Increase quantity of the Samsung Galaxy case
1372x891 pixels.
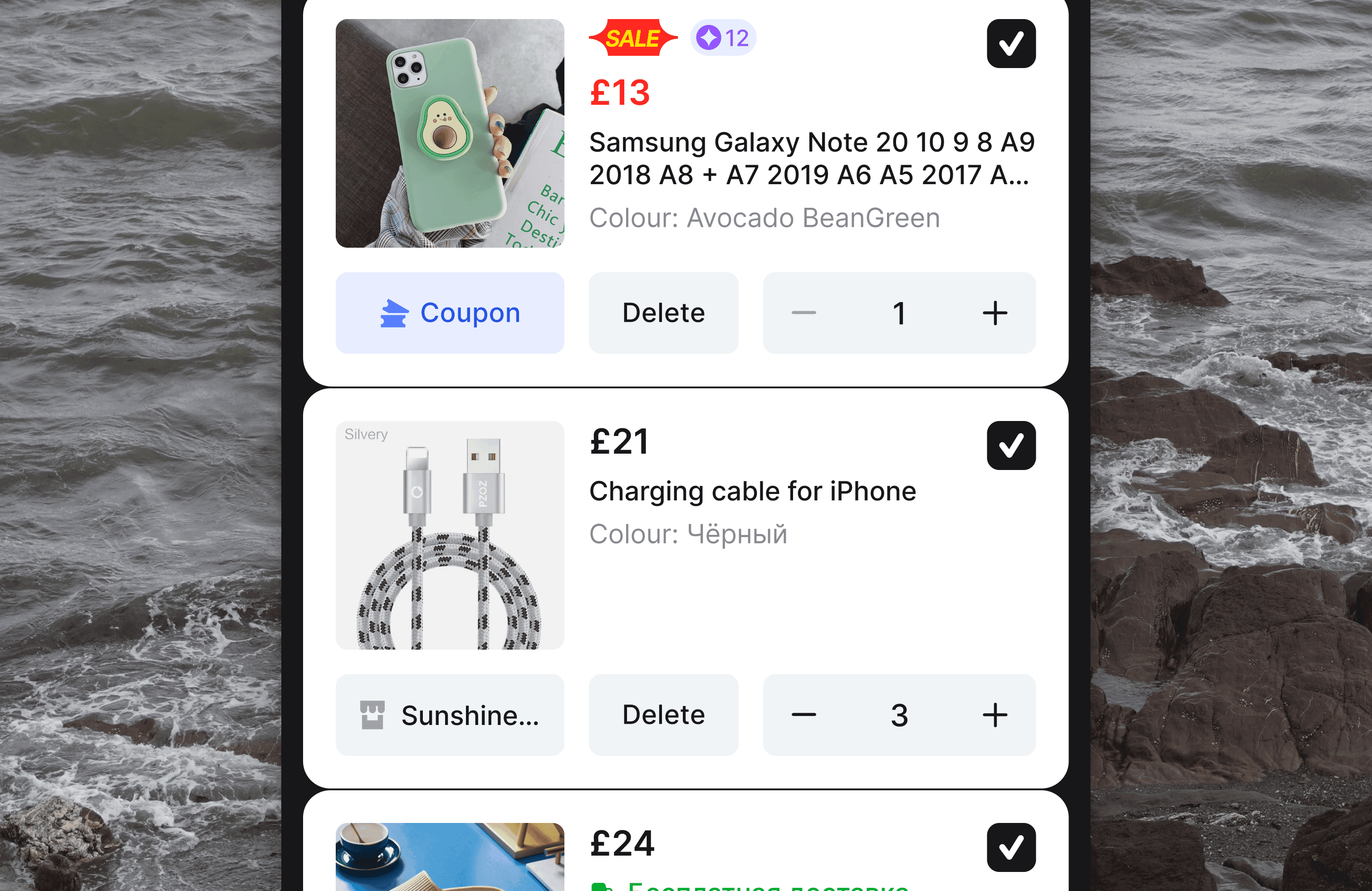point(995,313)
